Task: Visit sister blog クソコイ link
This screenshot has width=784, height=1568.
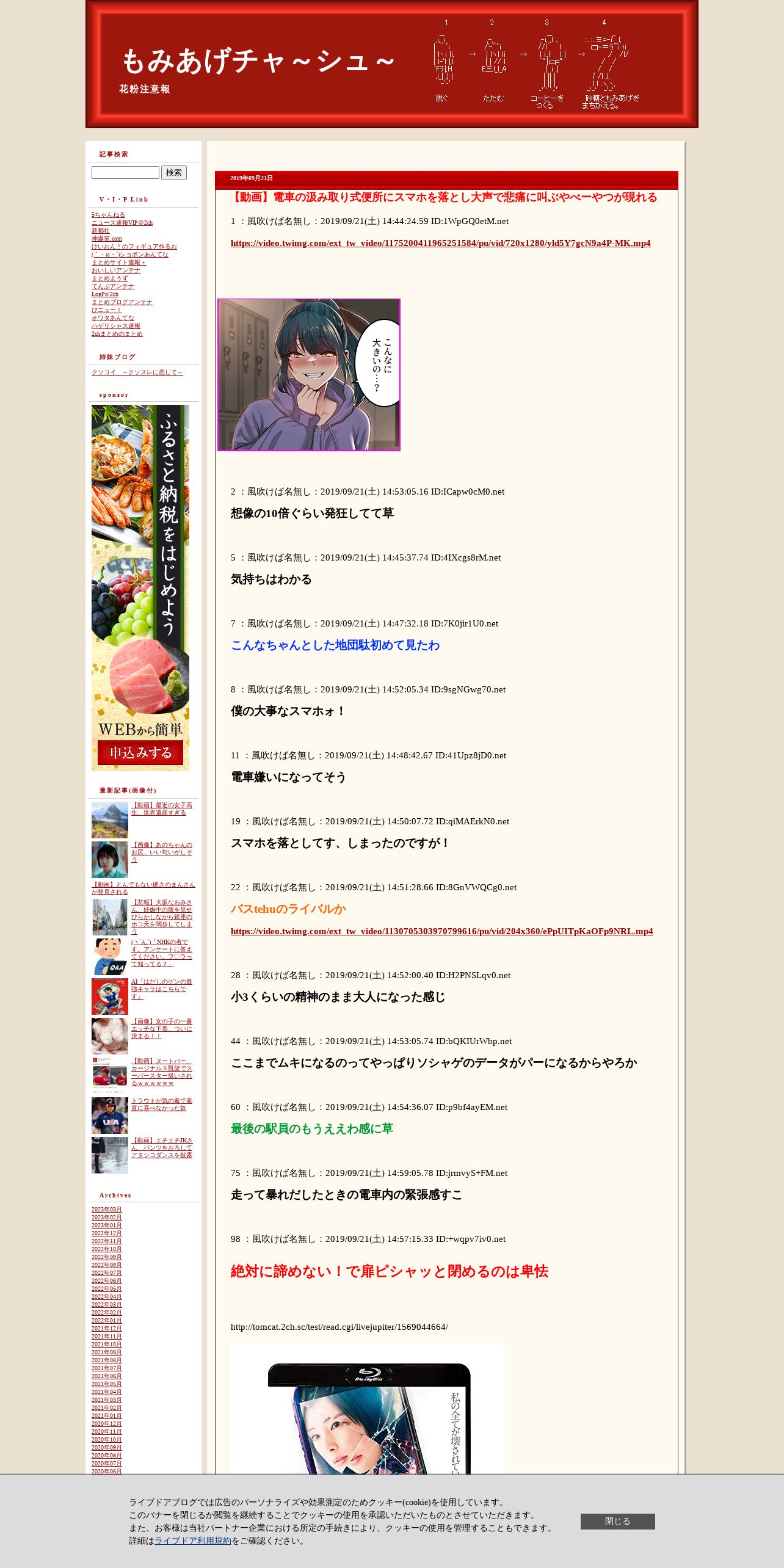Action: (x=137, y=372)
